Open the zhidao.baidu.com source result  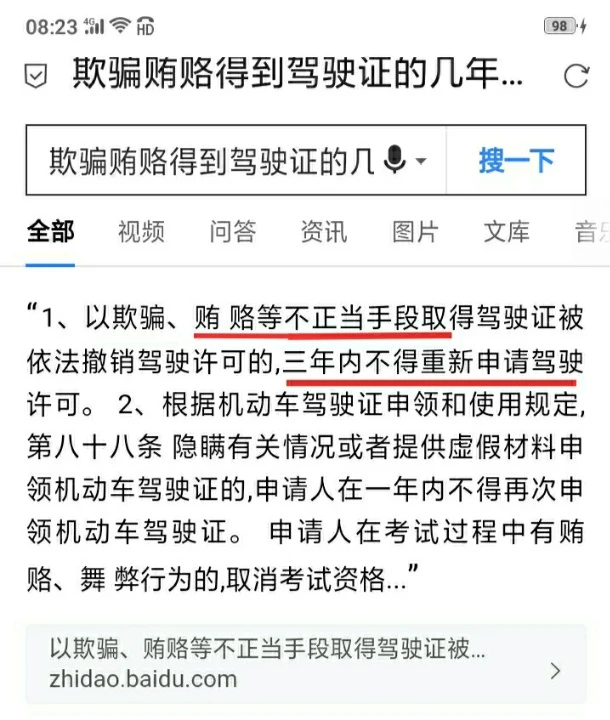[x=305, y=664]
